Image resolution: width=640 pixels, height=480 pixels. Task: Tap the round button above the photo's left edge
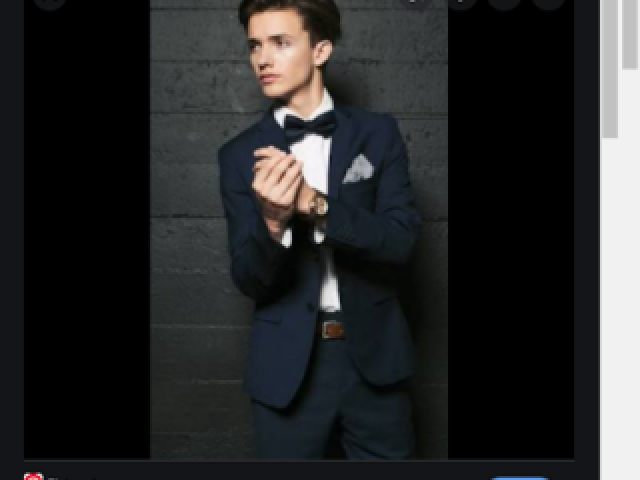(x=49, y=3)
